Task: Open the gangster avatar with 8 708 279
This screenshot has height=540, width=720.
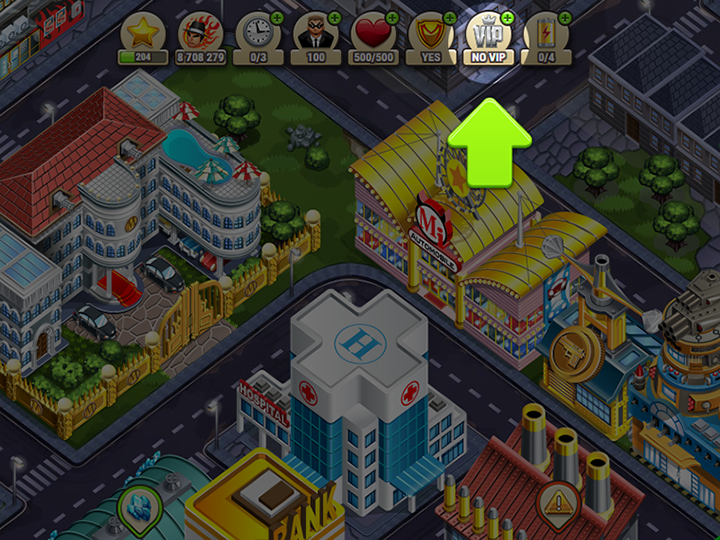Action: tap(200, 38)
